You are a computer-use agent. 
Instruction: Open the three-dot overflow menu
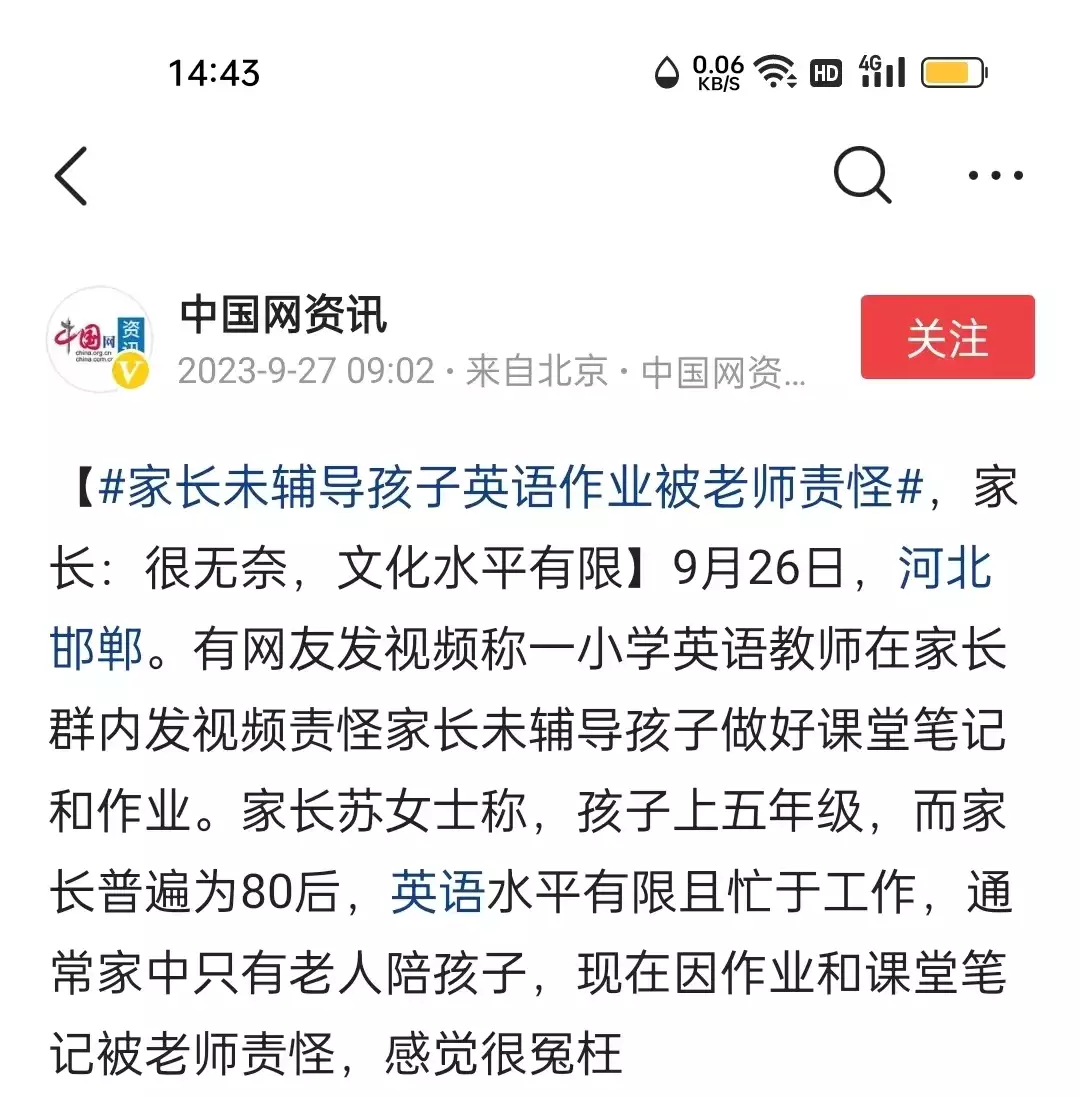point(996,176)
